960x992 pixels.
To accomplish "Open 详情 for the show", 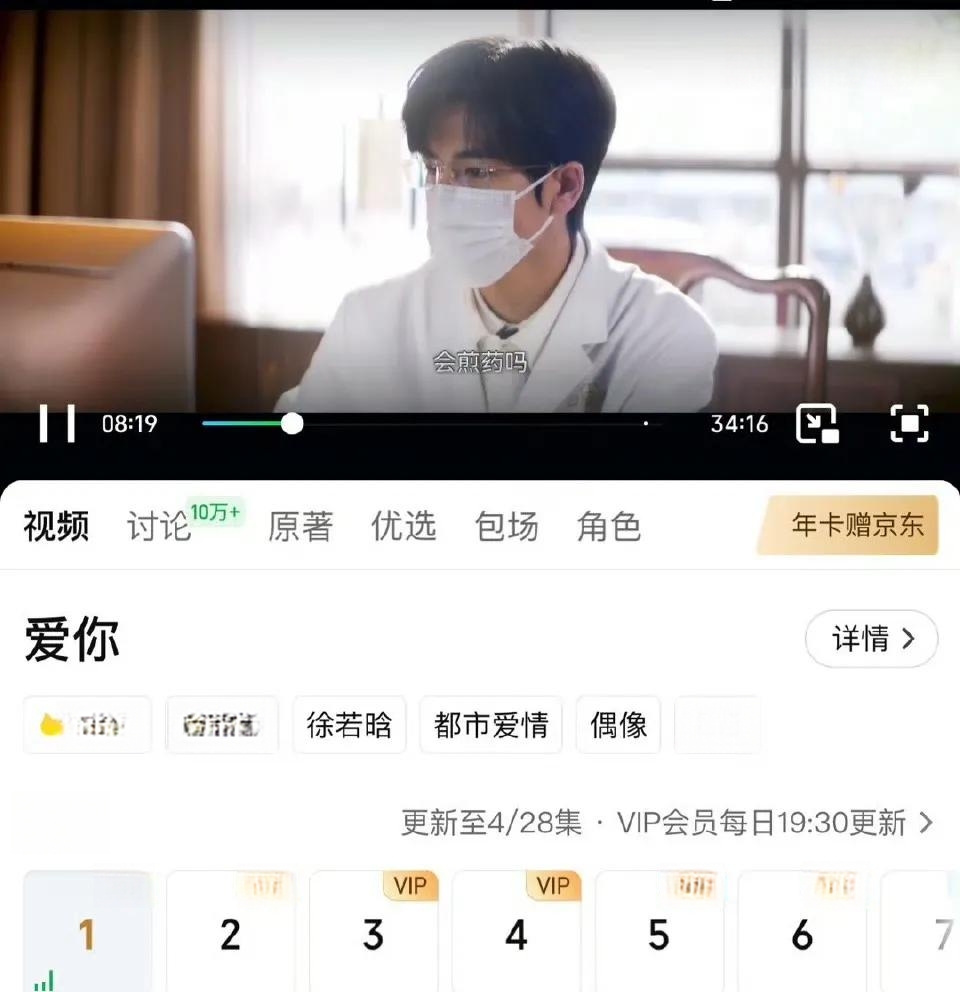I will click(x=871, y=639).
